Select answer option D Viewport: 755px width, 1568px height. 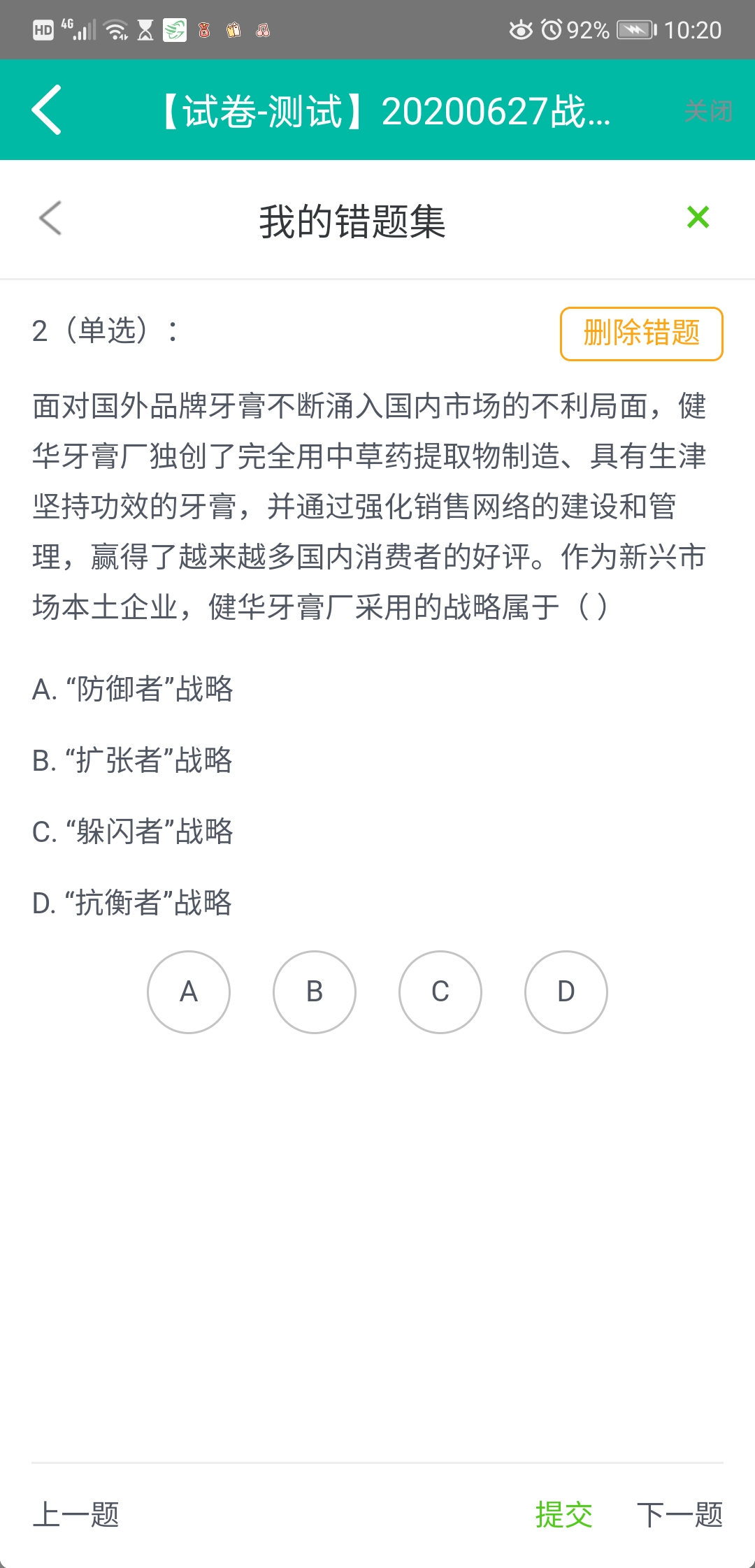click(566, 992)
